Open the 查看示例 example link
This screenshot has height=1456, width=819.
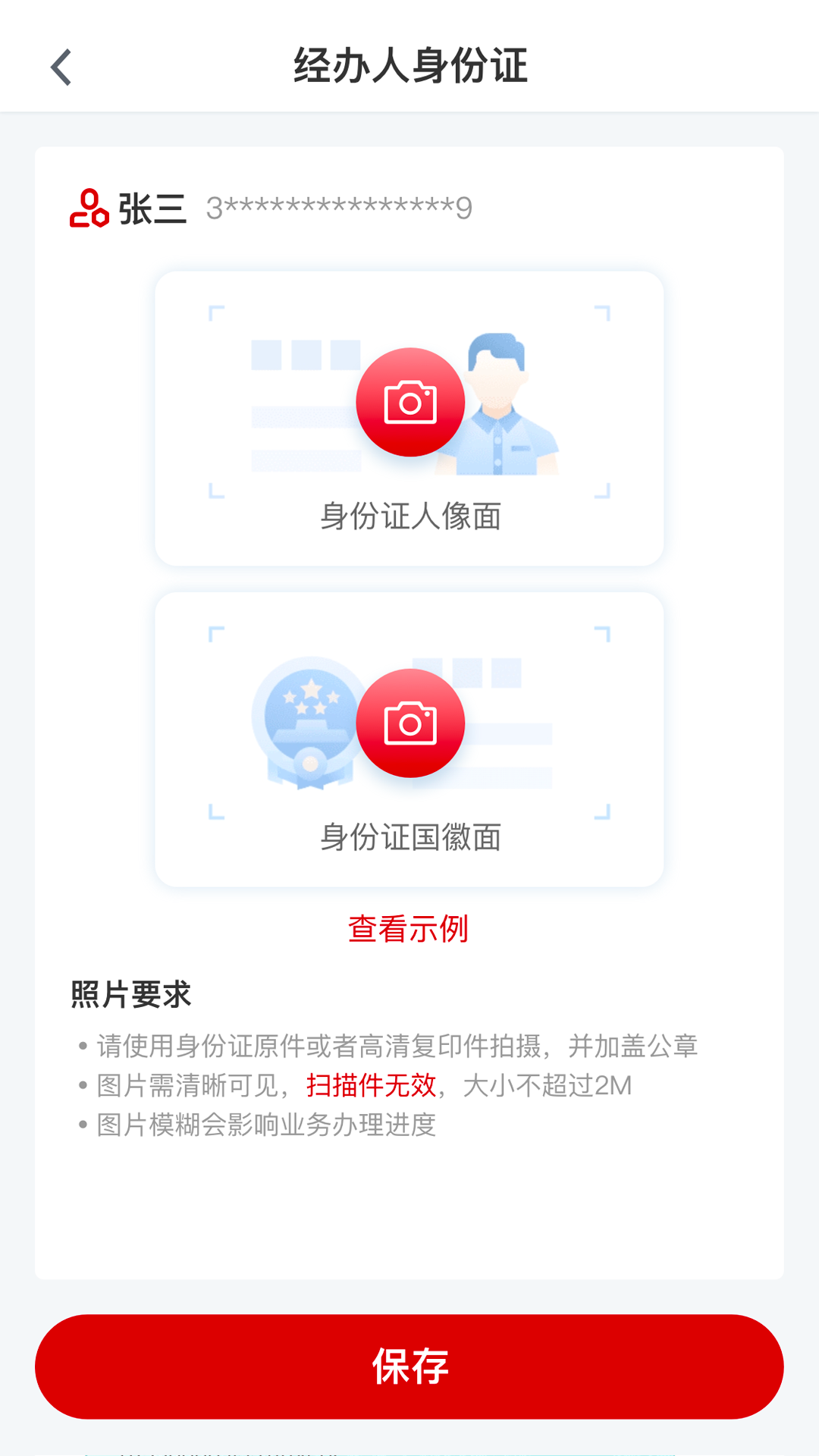tap(409, 929)
